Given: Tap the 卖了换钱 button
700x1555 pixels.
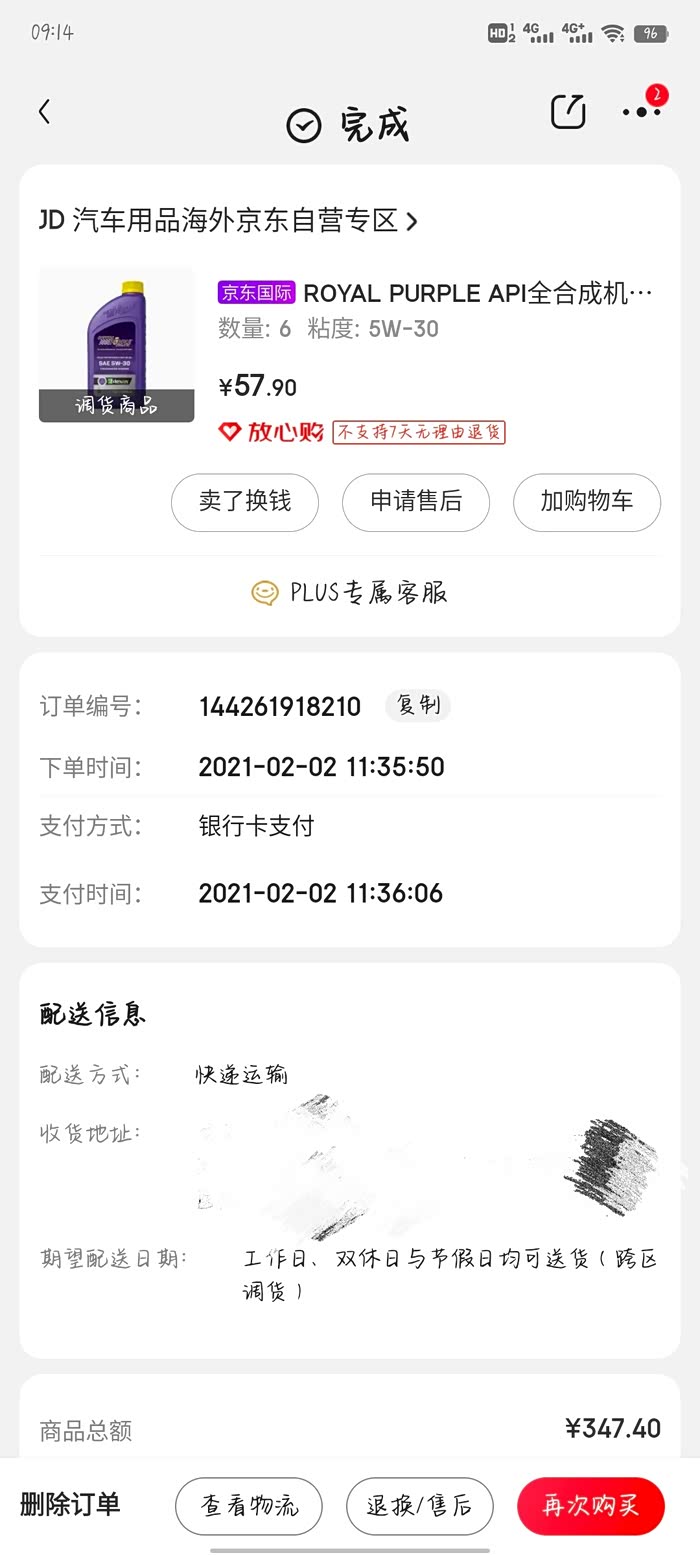Looking at the screenshot, I should tap(245, 502).
